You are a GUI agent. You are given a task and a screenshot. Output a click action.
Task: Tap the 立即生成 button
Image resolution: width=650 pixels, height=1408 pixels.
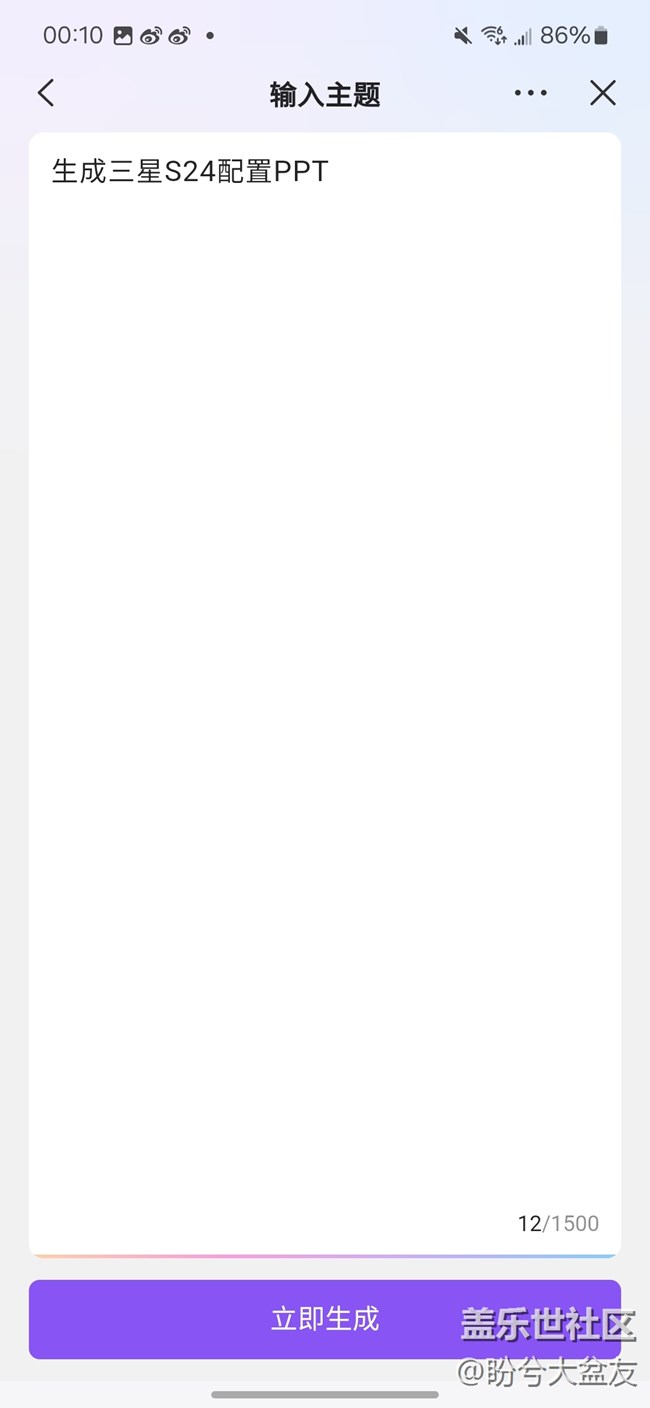[325, 1319]
